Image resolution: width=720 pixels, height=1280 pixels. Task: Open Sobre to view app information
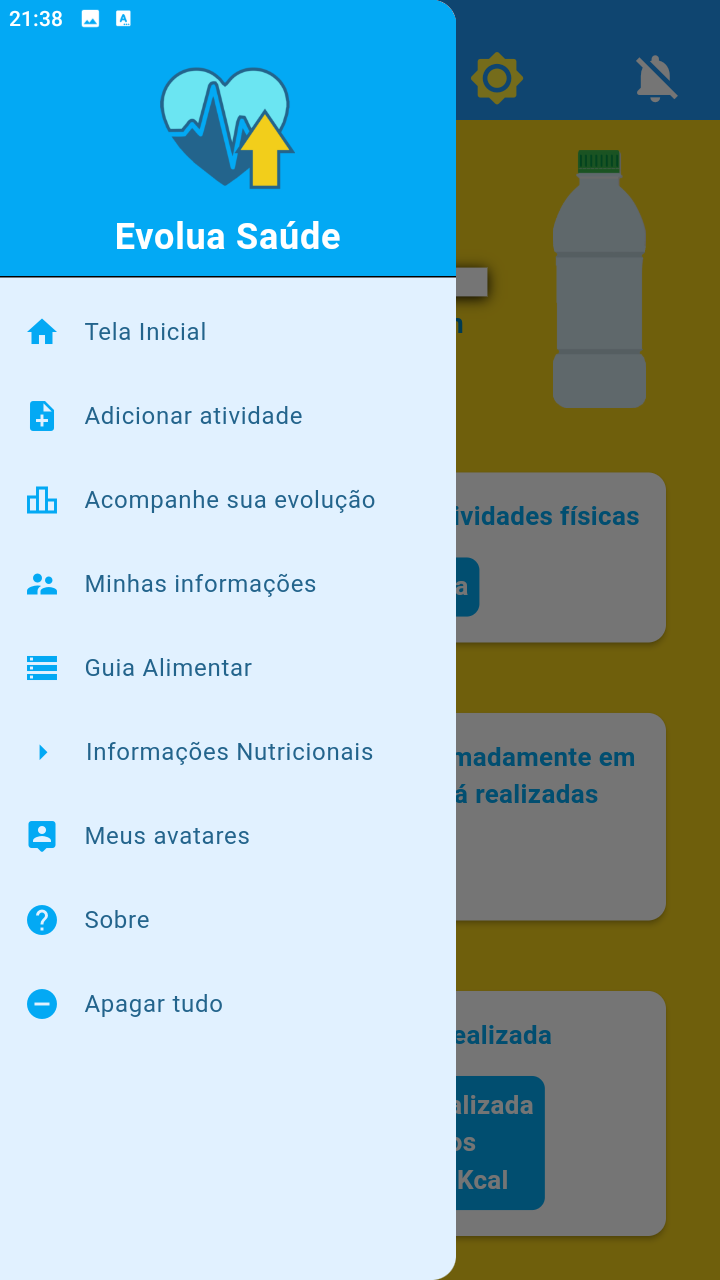(x=117, y=919)
